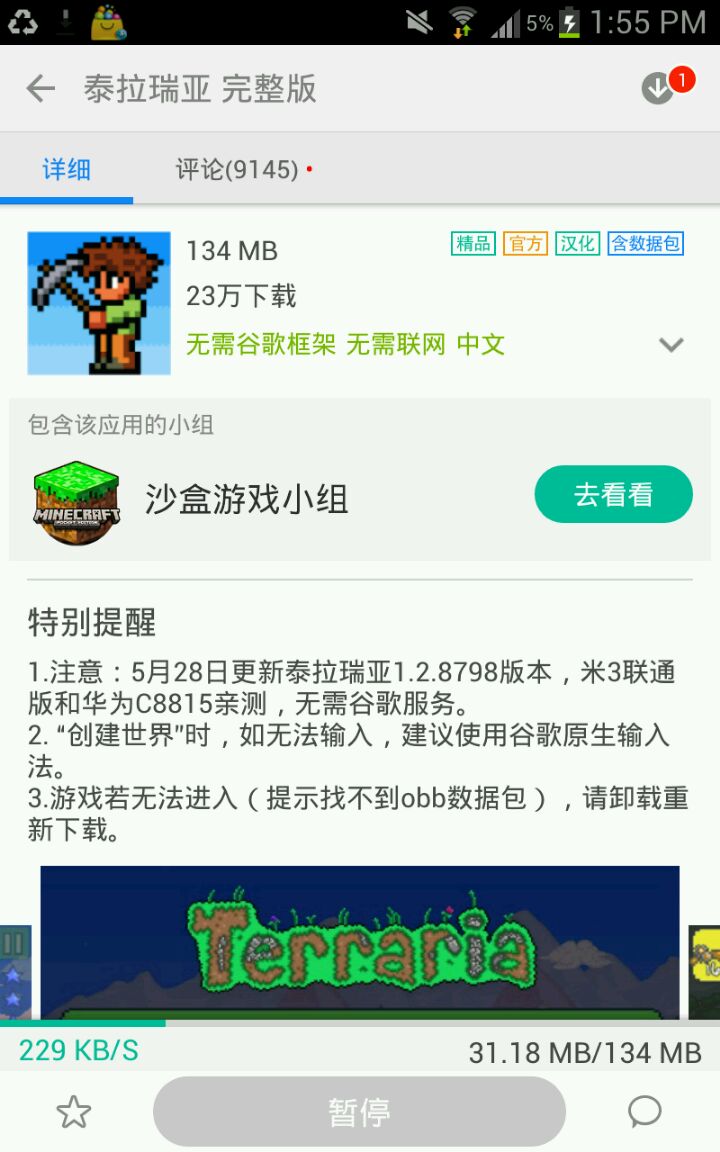The image size is (720, 1152).
Task: Favorite this app with the star
Action: [x=74, y=1111]
